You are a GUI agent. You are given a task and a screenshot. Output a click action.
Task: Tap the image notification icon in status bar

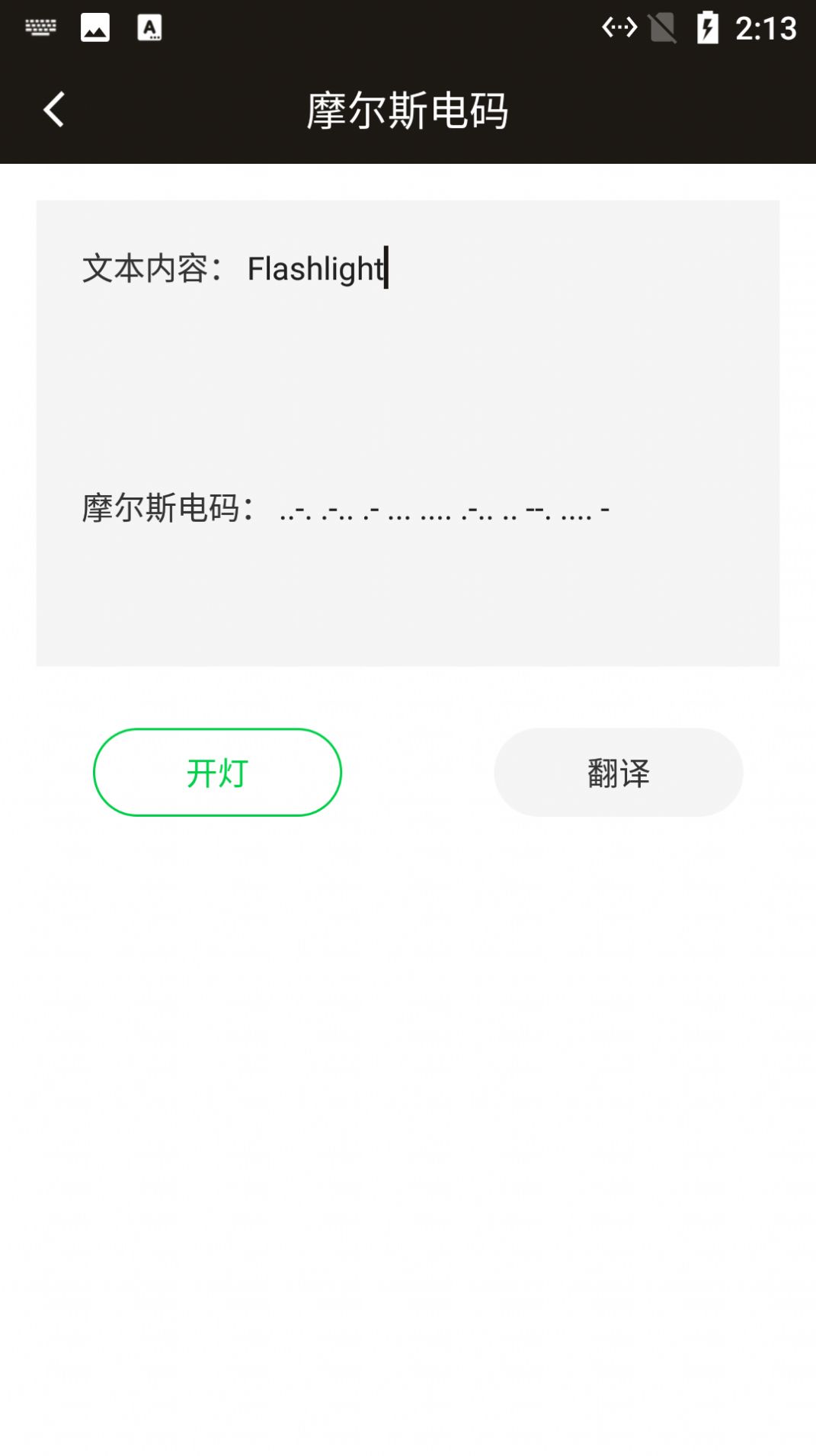[94, 27]
